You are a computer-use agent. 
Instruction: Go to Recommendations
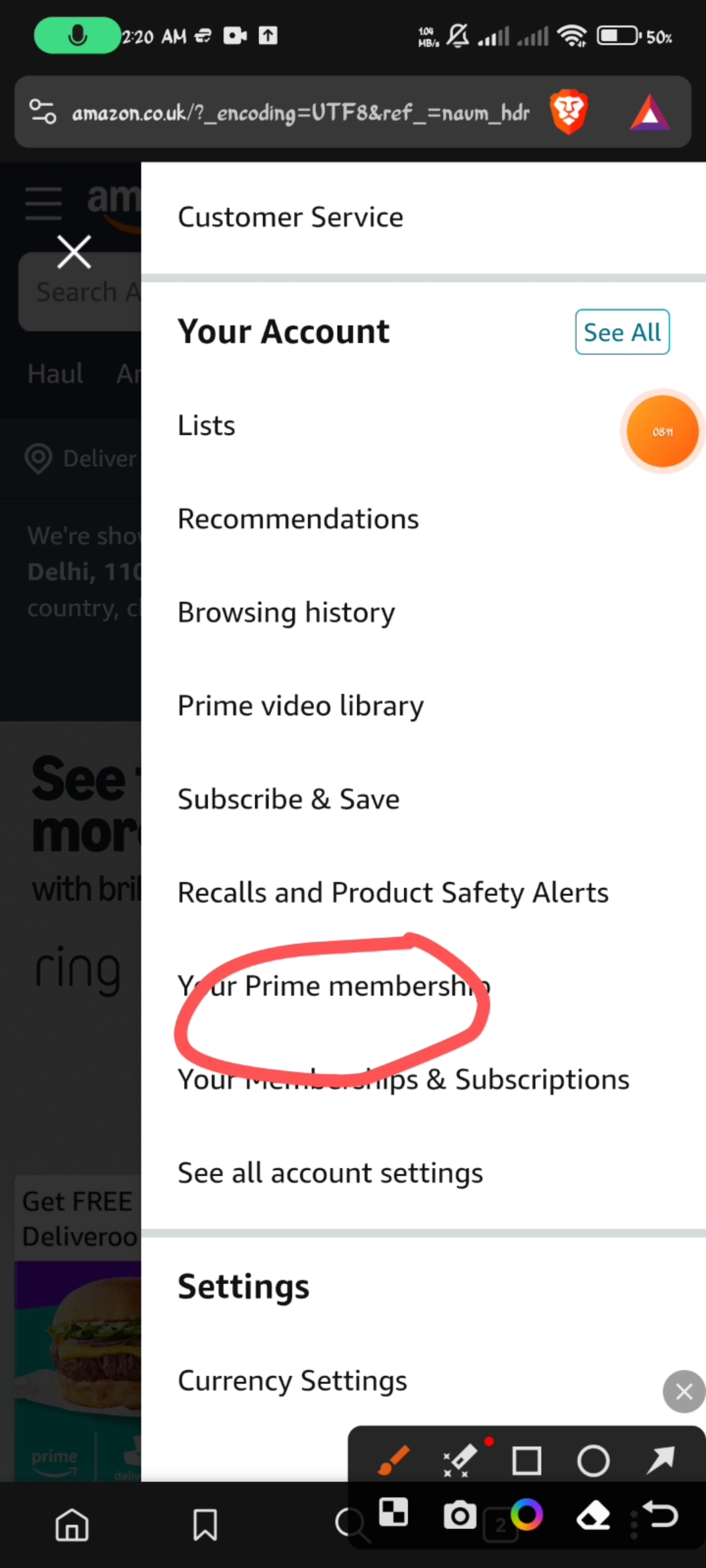point(298,519)
